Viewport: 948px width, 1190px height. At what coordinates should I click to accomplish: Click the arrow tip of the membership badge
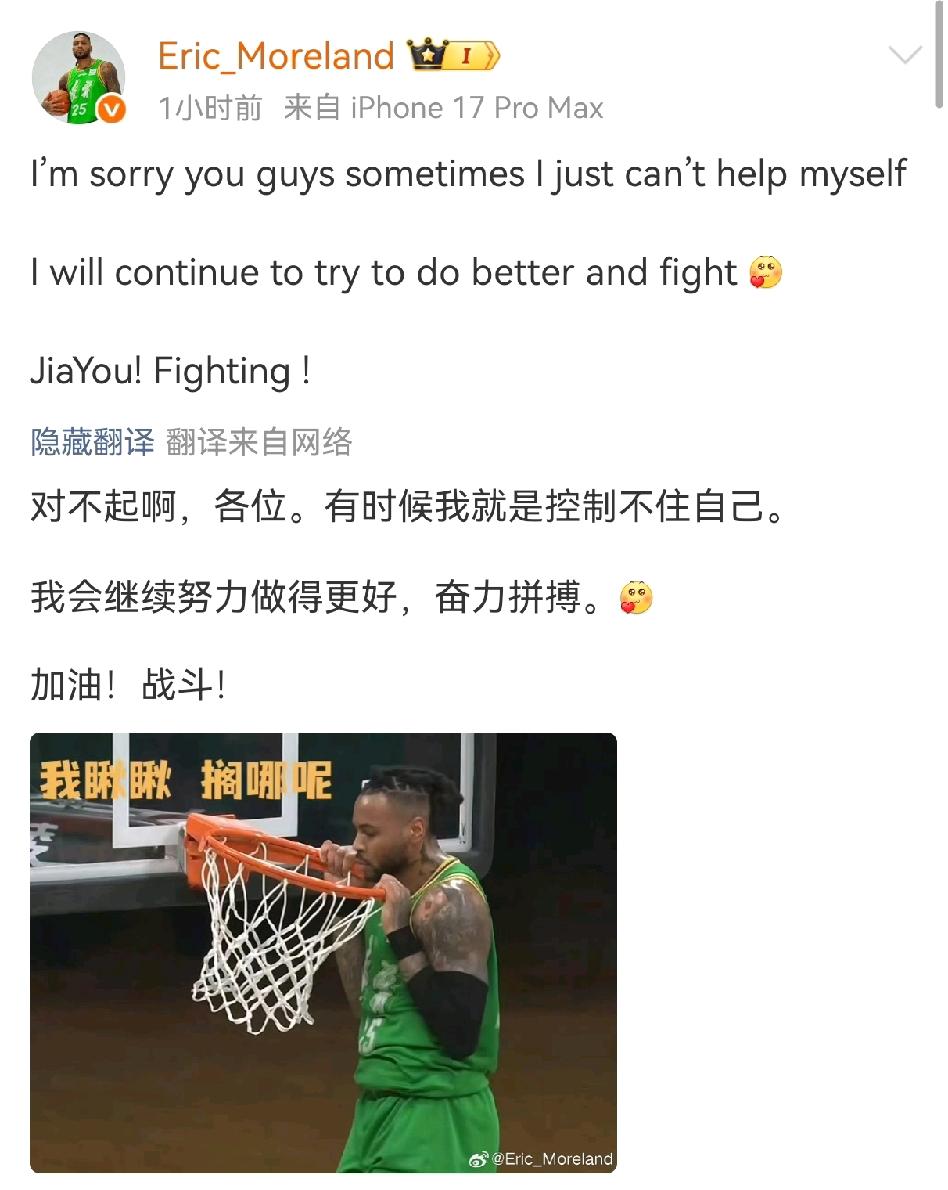coord(499,56)
